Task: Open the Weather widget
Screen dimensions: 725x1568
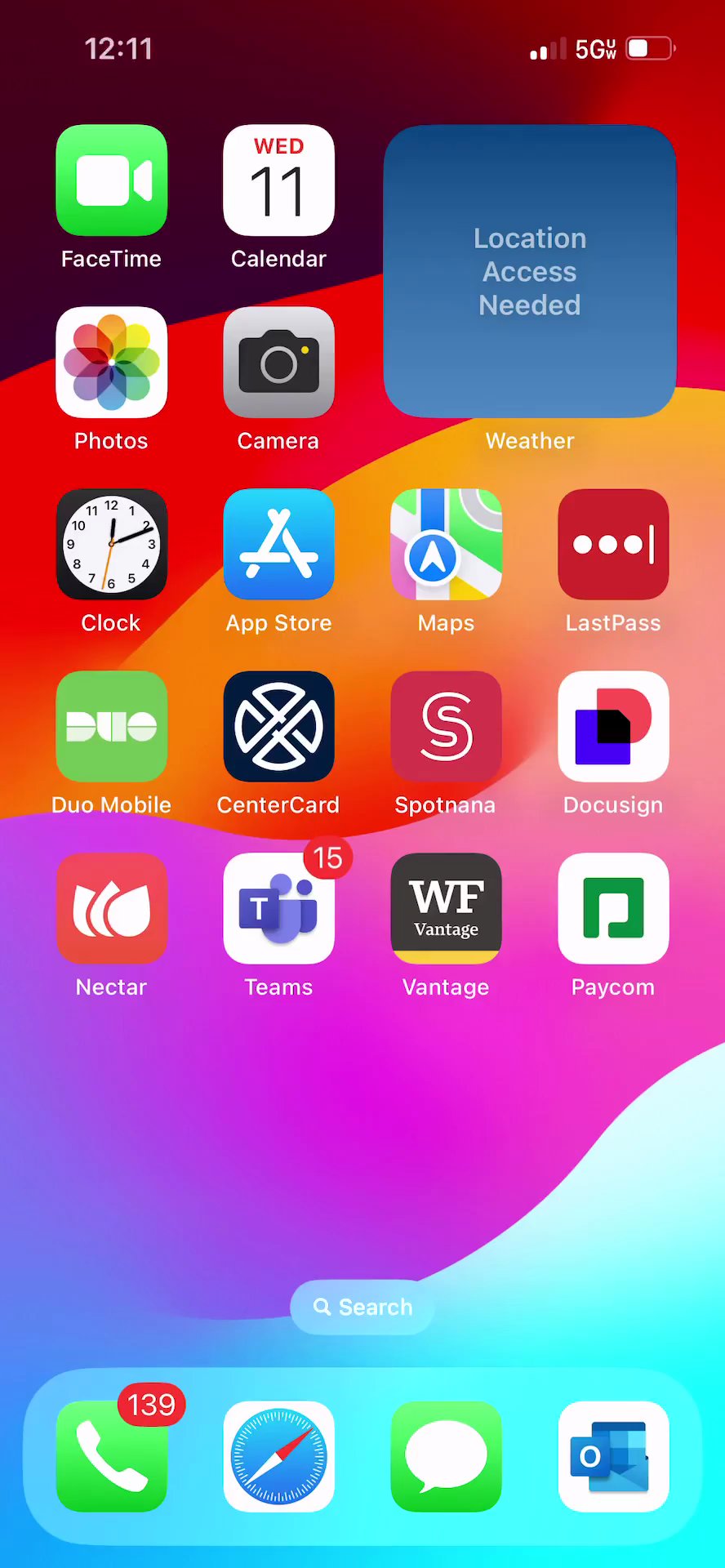Action: coord(530,271)
